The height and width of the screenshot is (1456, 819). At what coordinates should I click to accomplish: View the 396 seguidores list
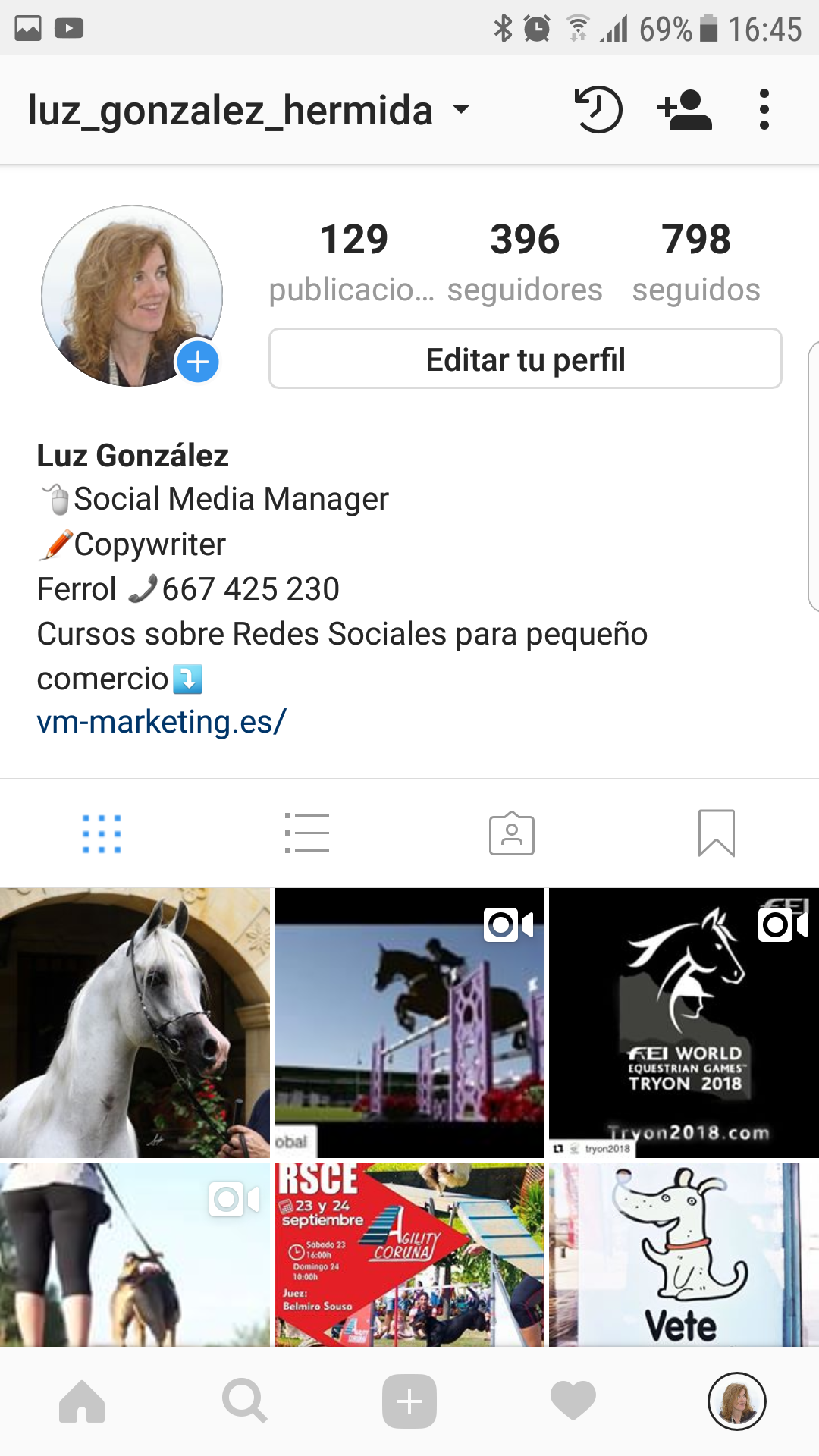click(525, 262)
